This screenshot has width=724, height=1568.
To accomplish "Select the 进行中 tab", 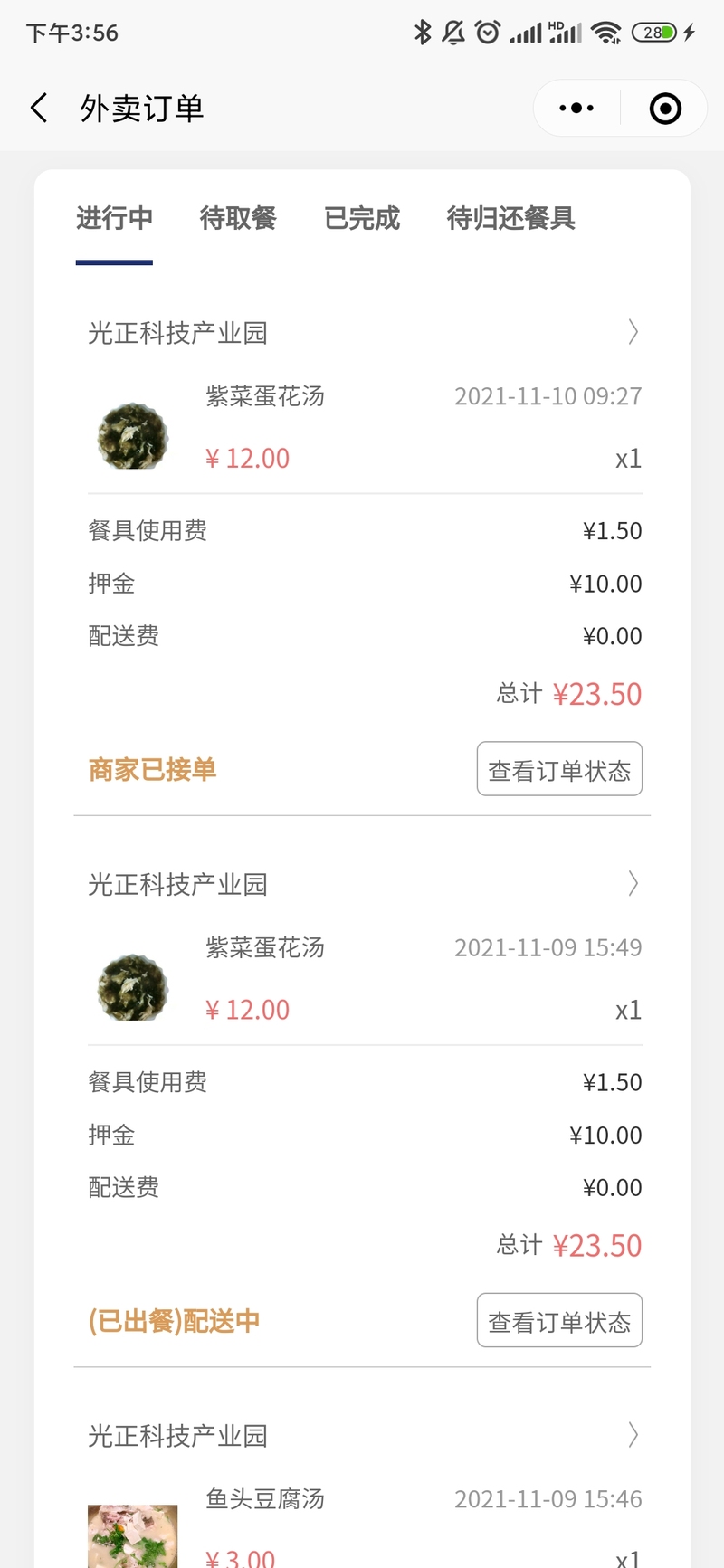I will pos(114,218).
